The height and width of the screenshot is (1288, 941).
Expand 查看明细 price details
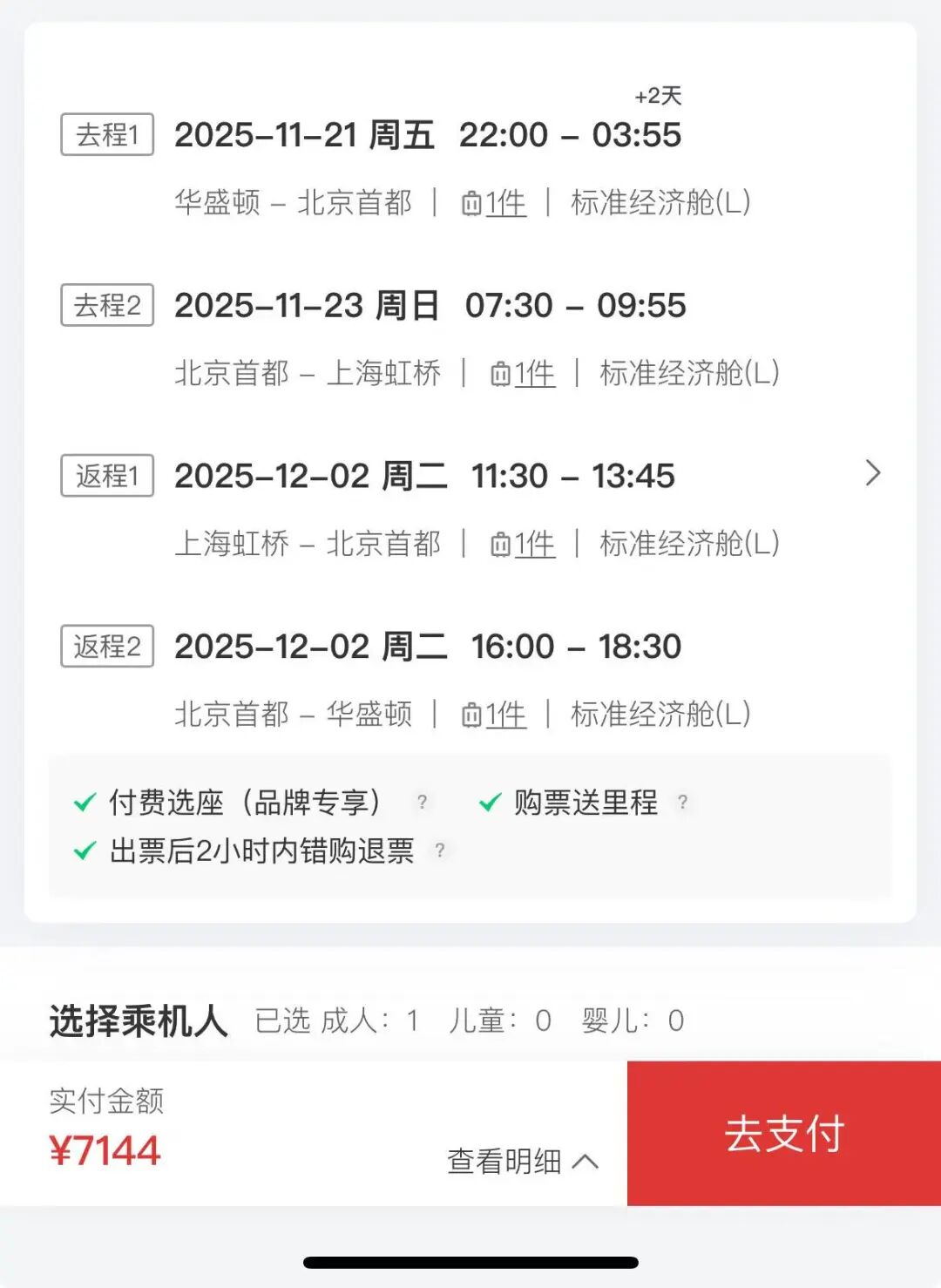pos(522,1161)
